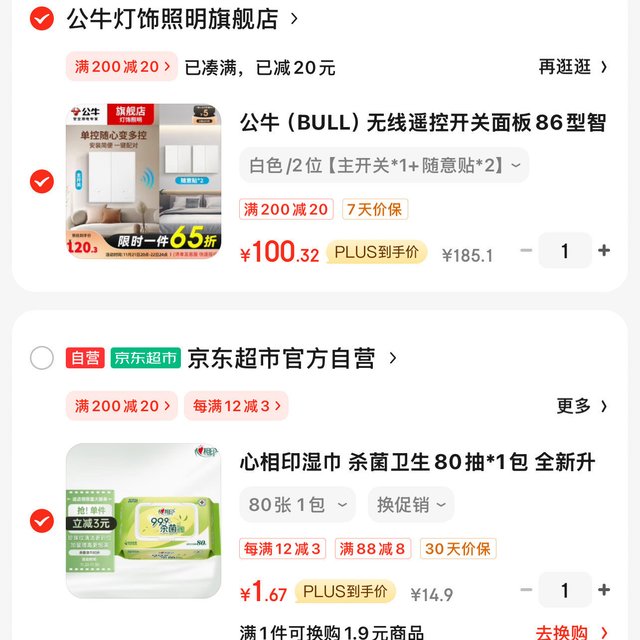Deselect the 公牛 wireless switch item
The height and width of the screenshot is (640, 640).
(41, 182)
